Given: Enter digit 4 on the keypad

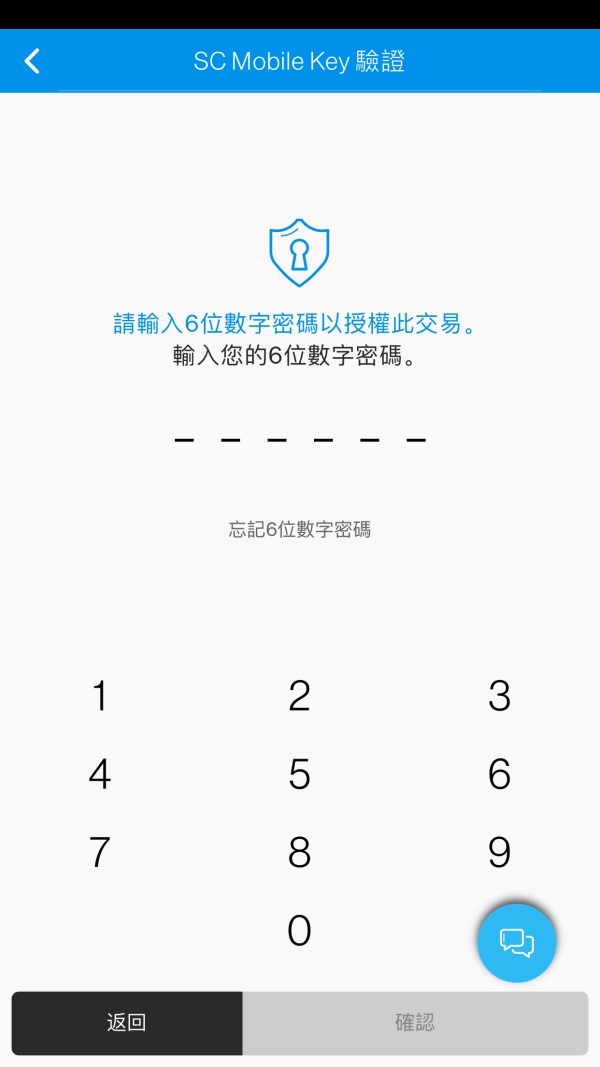Looking at the screenshot, I should pyautogui.click(x=100, y=774).
